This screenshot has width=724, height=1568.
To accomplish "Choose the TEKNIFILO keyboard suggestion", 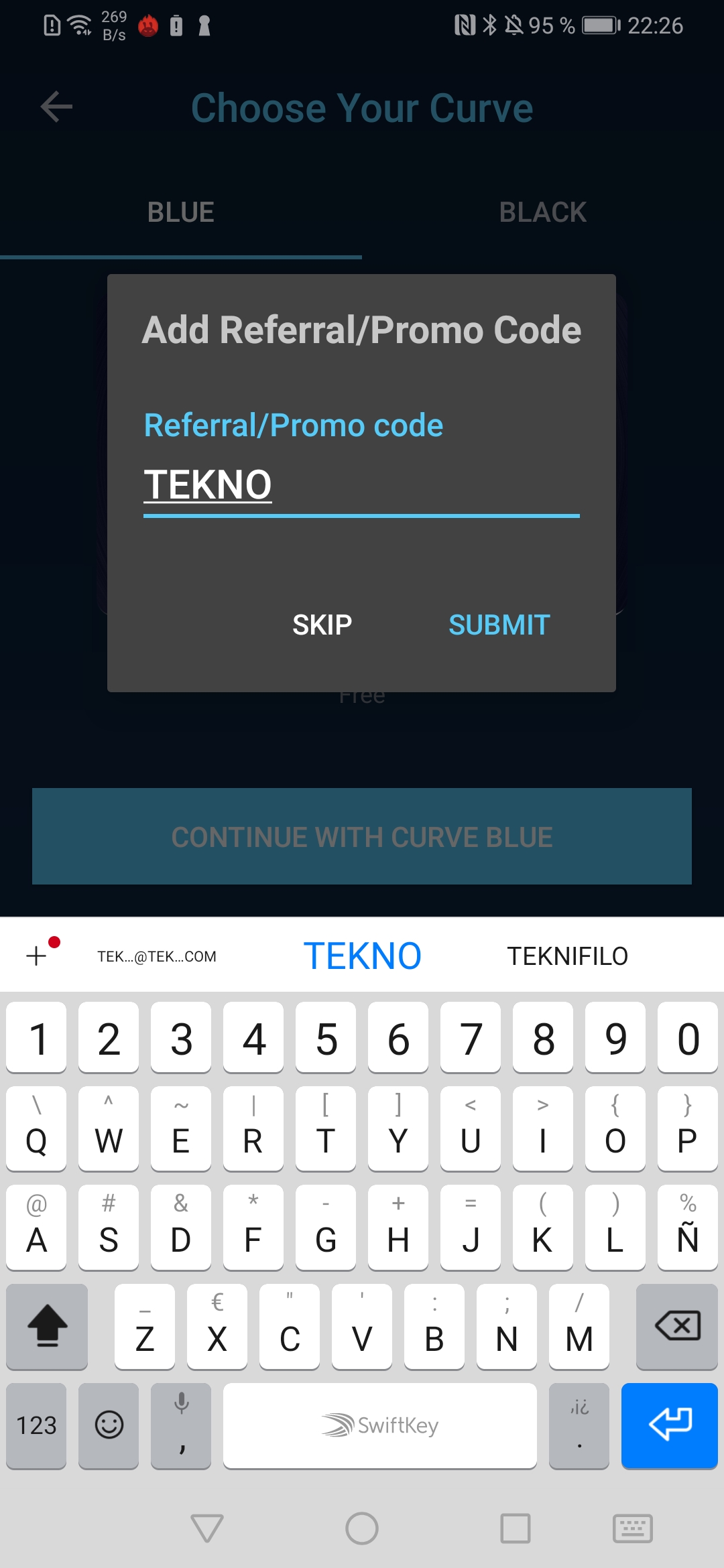I will pyautogui.click(x=567, y=956).
